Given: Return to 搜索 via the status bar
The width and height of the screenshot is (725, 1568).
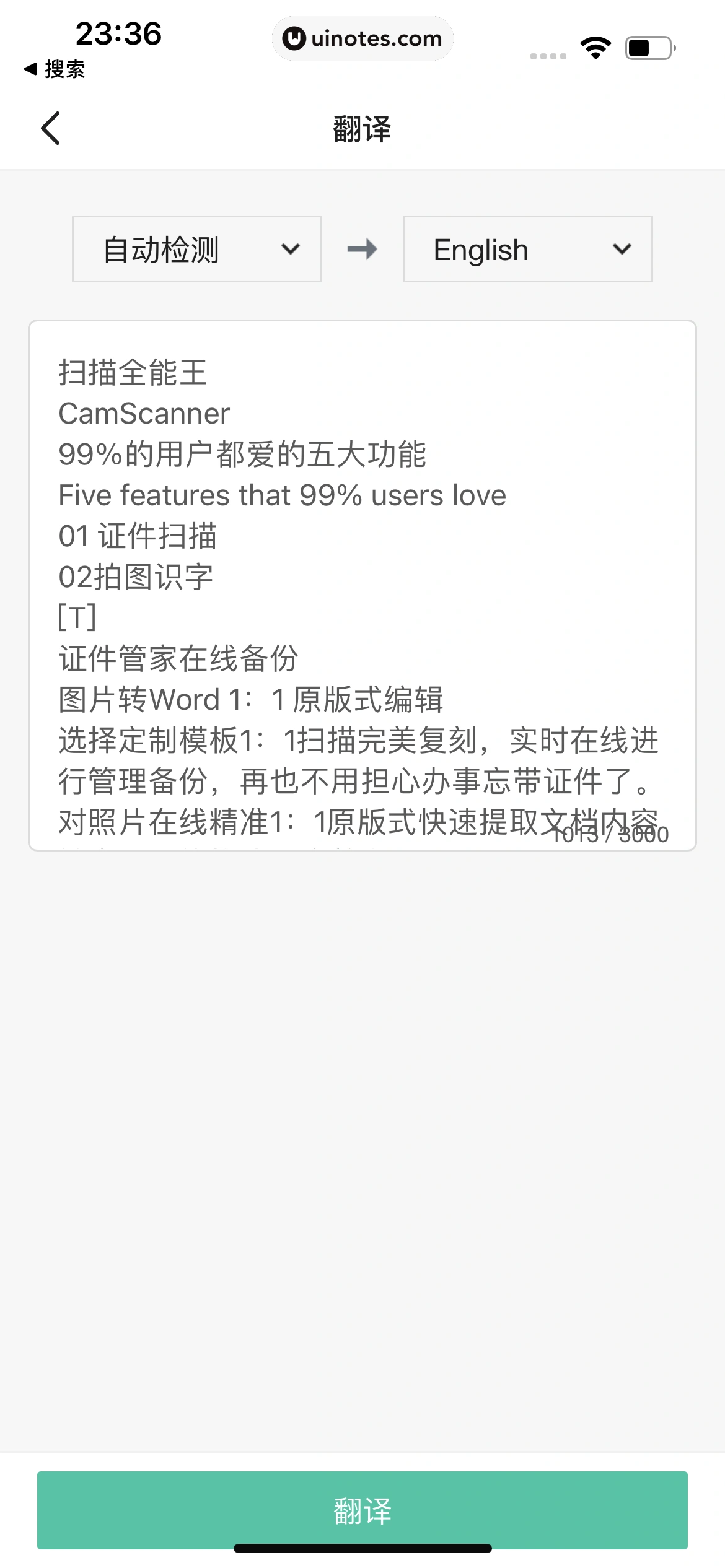Looking at the screenshot, I should pos(55,69).
